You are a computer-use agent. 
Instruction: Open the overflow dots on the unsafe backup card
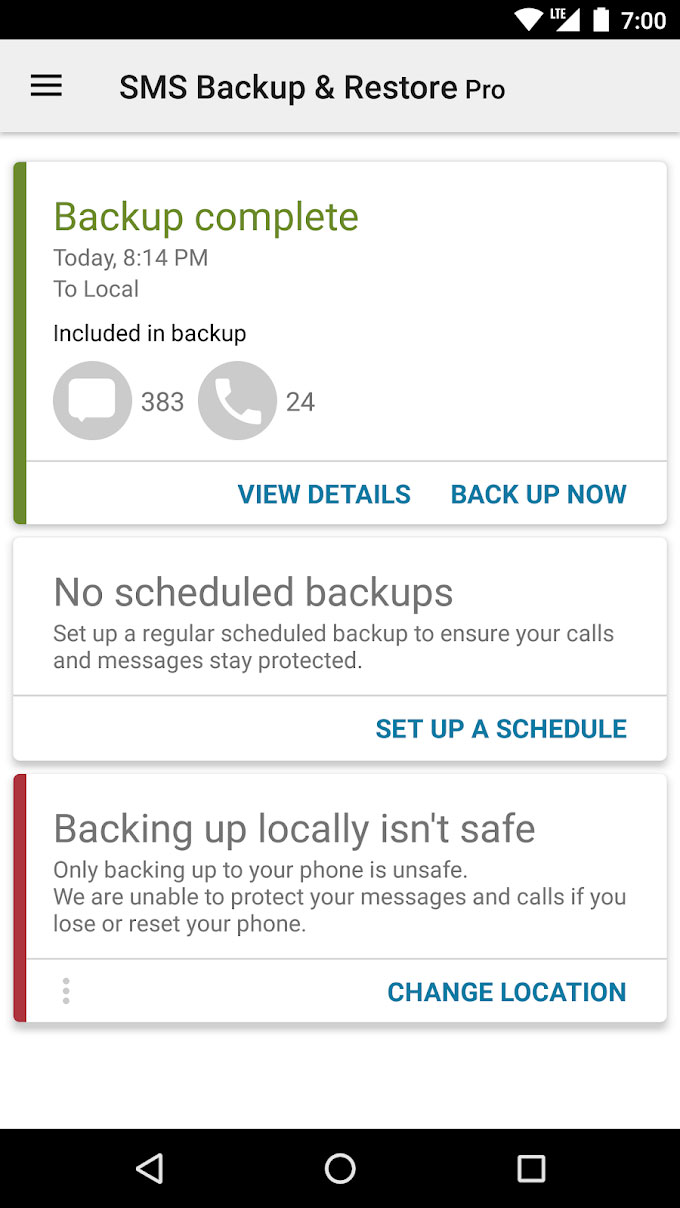point(66,991)
